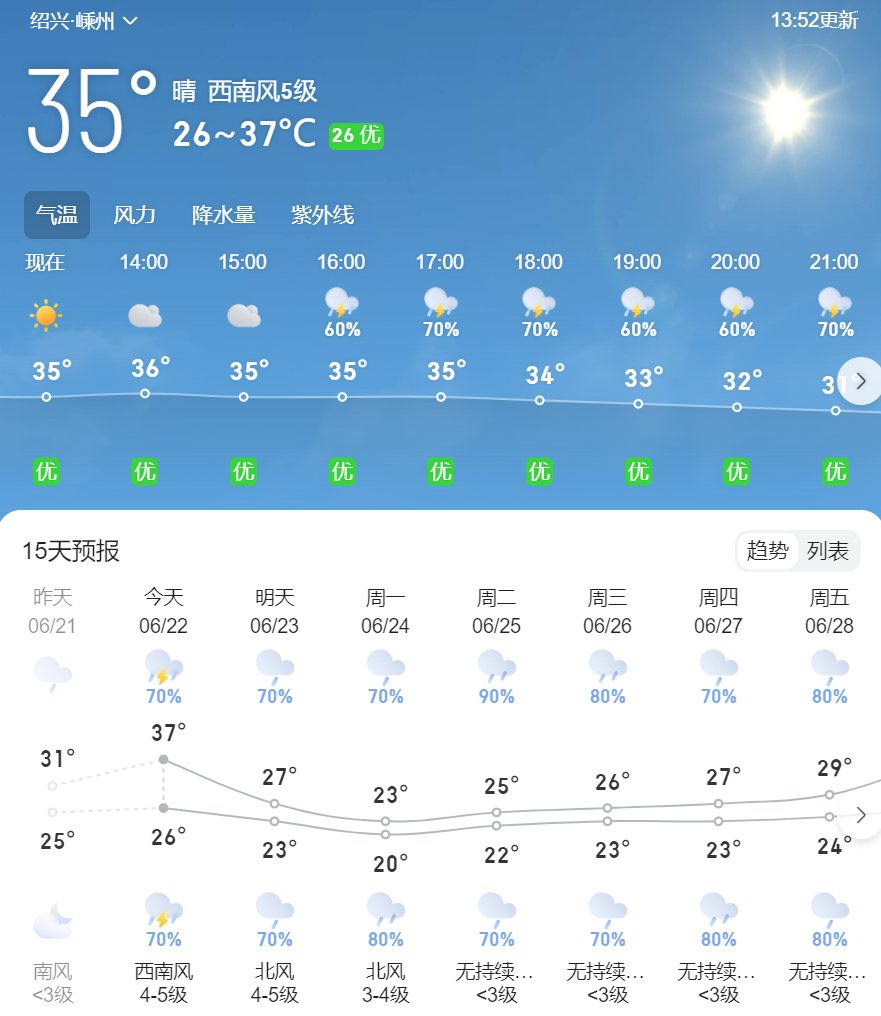View 周一 06/24 forecast details
881x1016 pixels.
pyautogui.click(x=386, y=611)
